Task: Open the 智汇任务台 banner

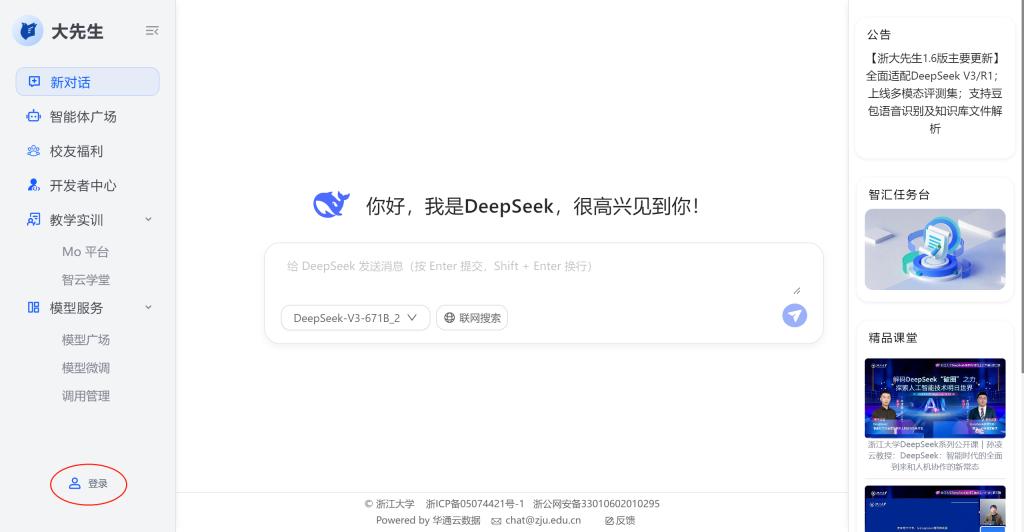Action: point(934,249)
